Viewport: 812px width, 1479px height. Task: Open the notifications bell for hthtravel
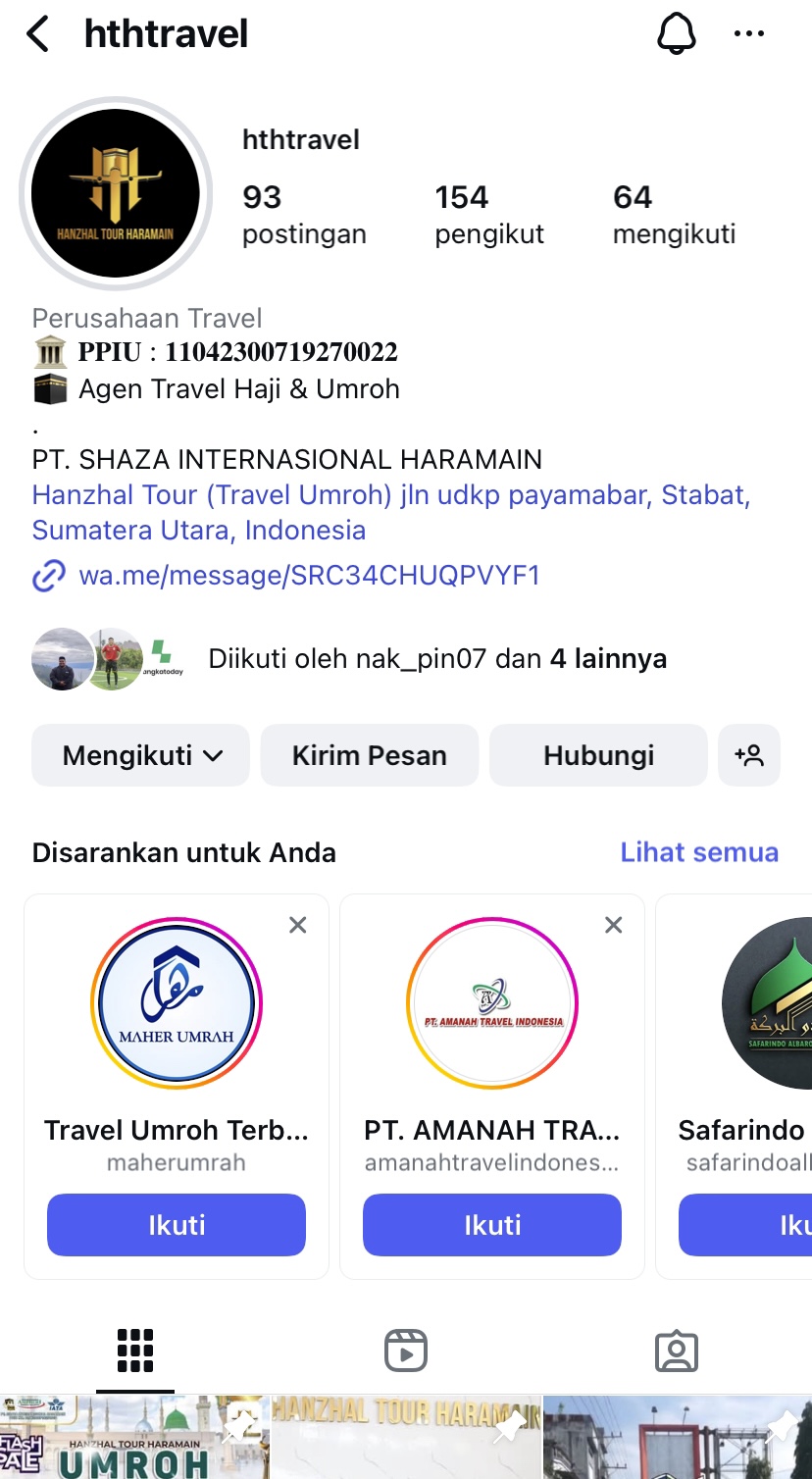coord(676,34)
